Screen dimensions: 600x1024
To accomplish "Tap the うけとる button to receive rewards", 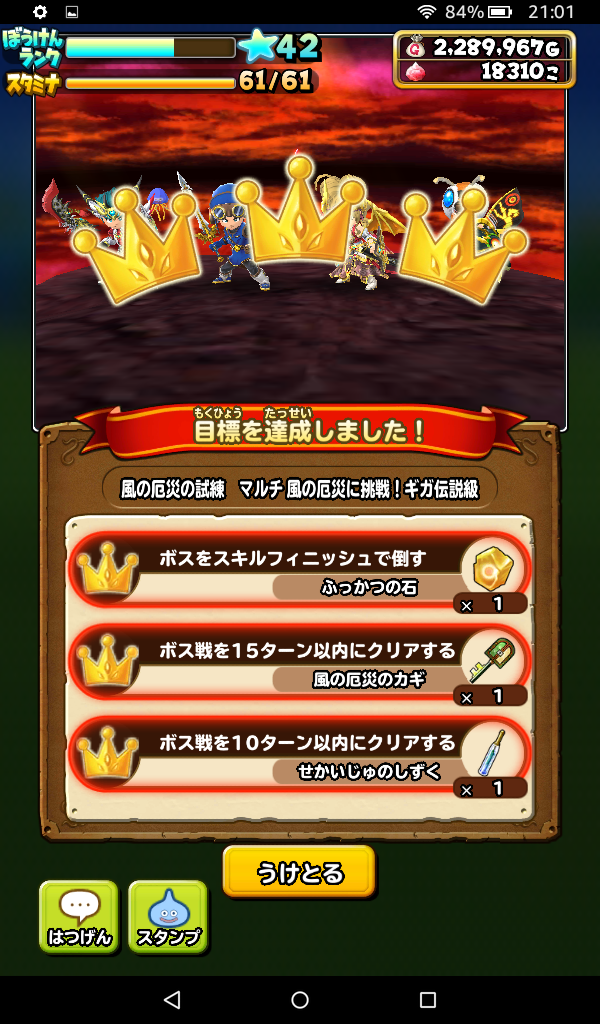I will click(299, 872).
